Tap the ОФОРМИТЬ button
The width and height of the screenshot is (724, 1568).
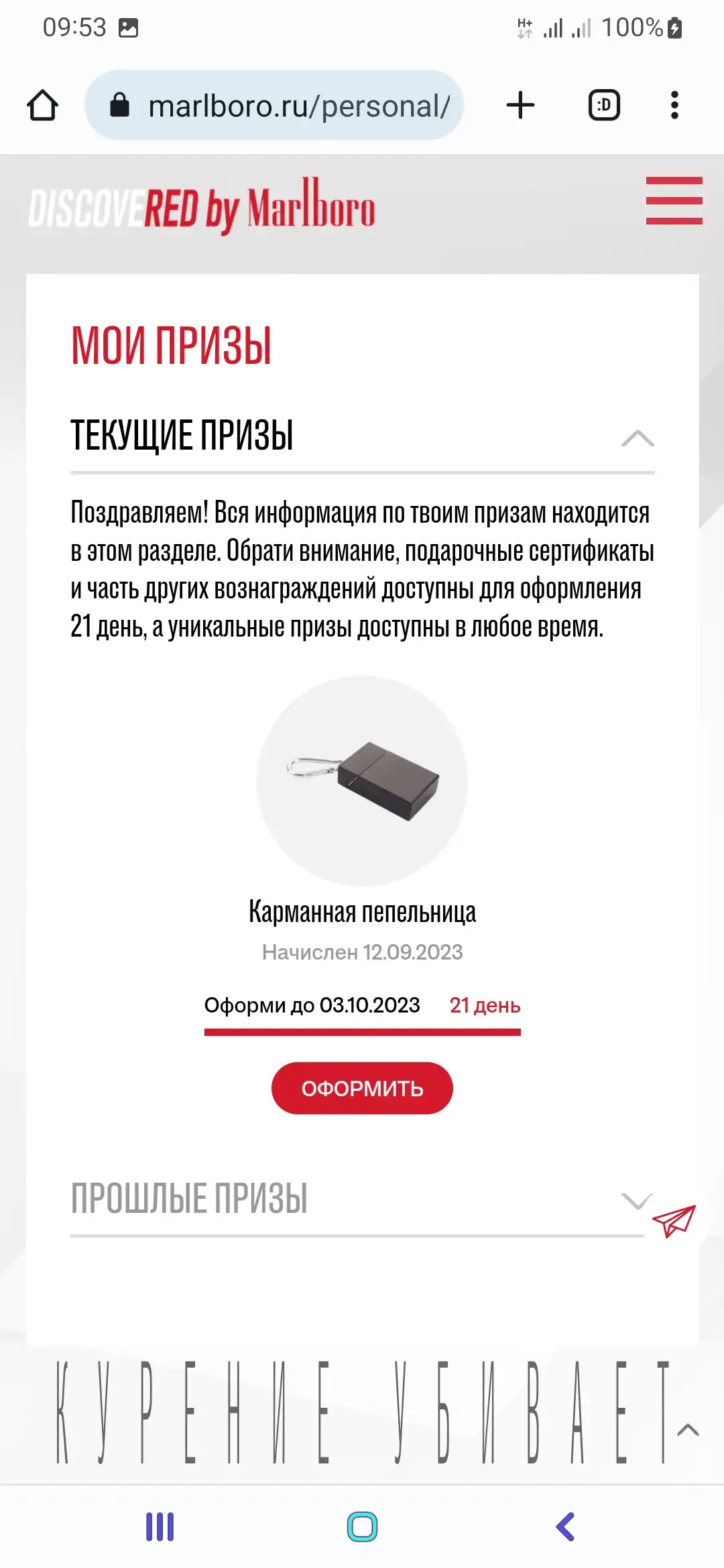[362, 1088]
